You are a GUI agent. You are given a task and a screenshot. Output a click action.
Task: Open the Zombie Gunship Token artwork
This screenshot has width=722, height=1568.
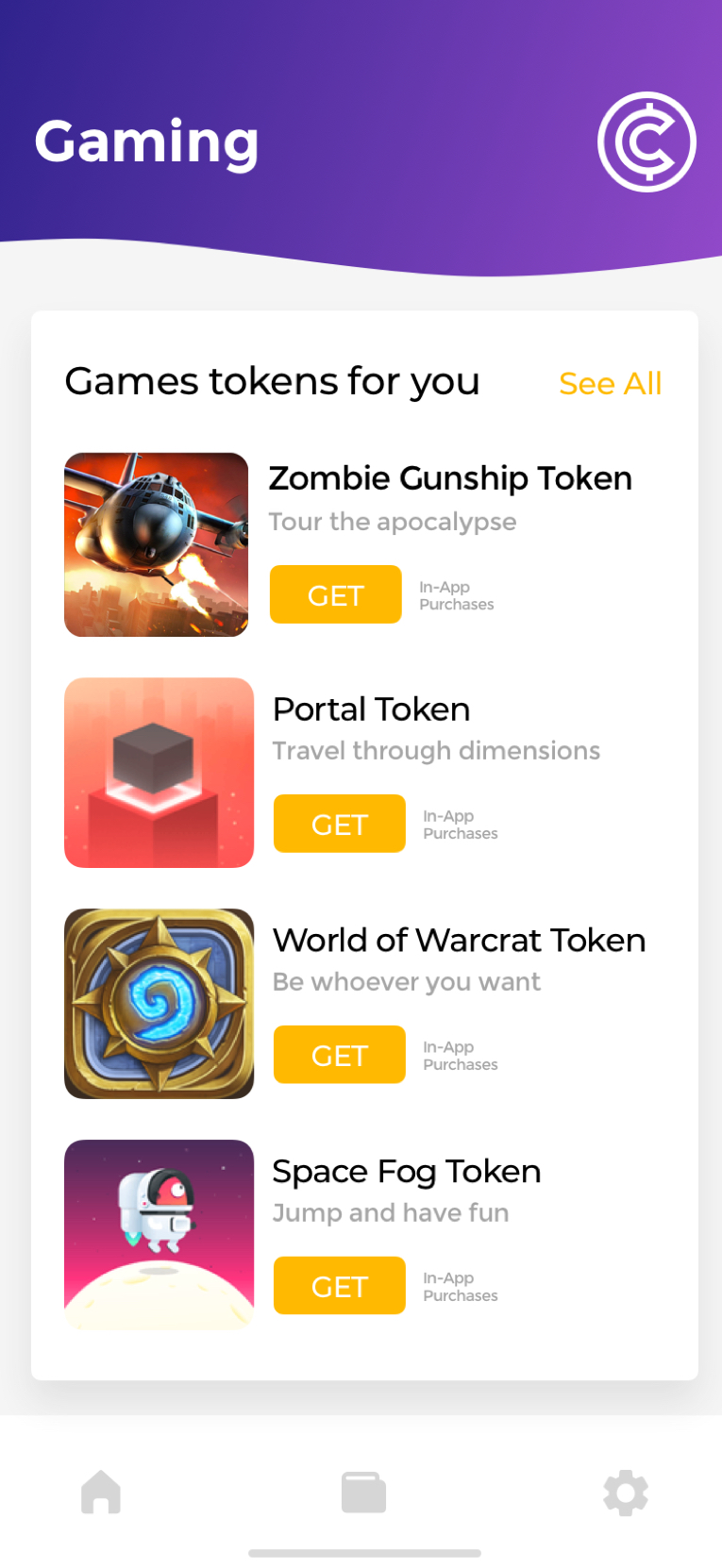(x=157, y=544)
